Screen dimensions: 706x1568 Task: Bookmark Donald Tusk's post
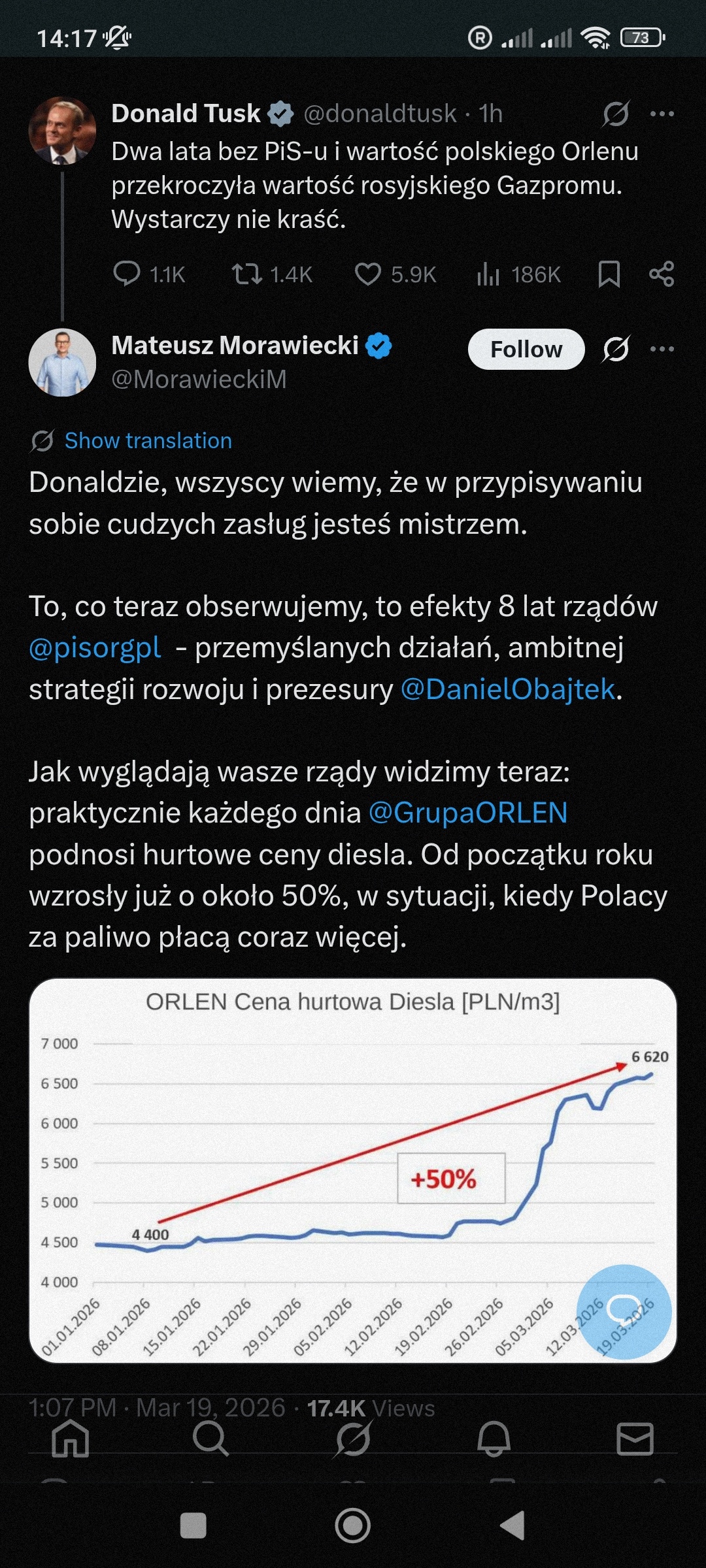tap(609, 274)
